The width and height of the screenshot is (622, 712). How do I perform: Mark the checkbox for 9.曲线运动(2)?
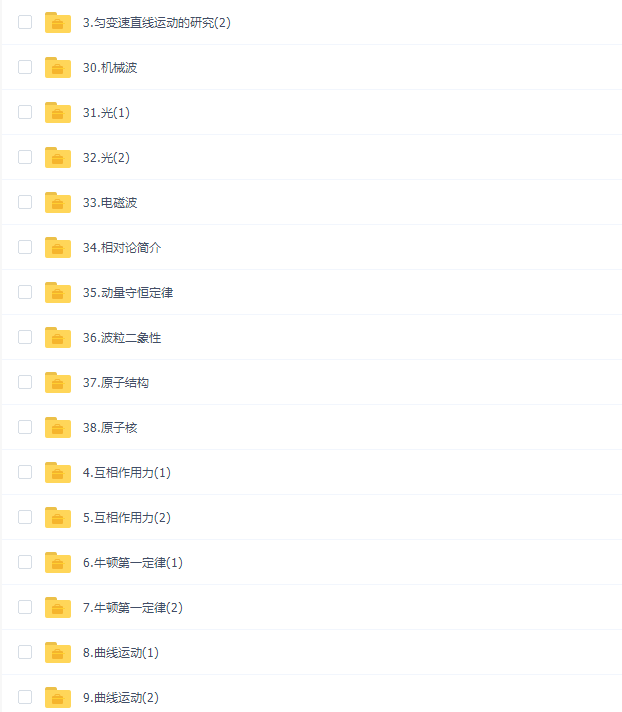coord(25,697)
